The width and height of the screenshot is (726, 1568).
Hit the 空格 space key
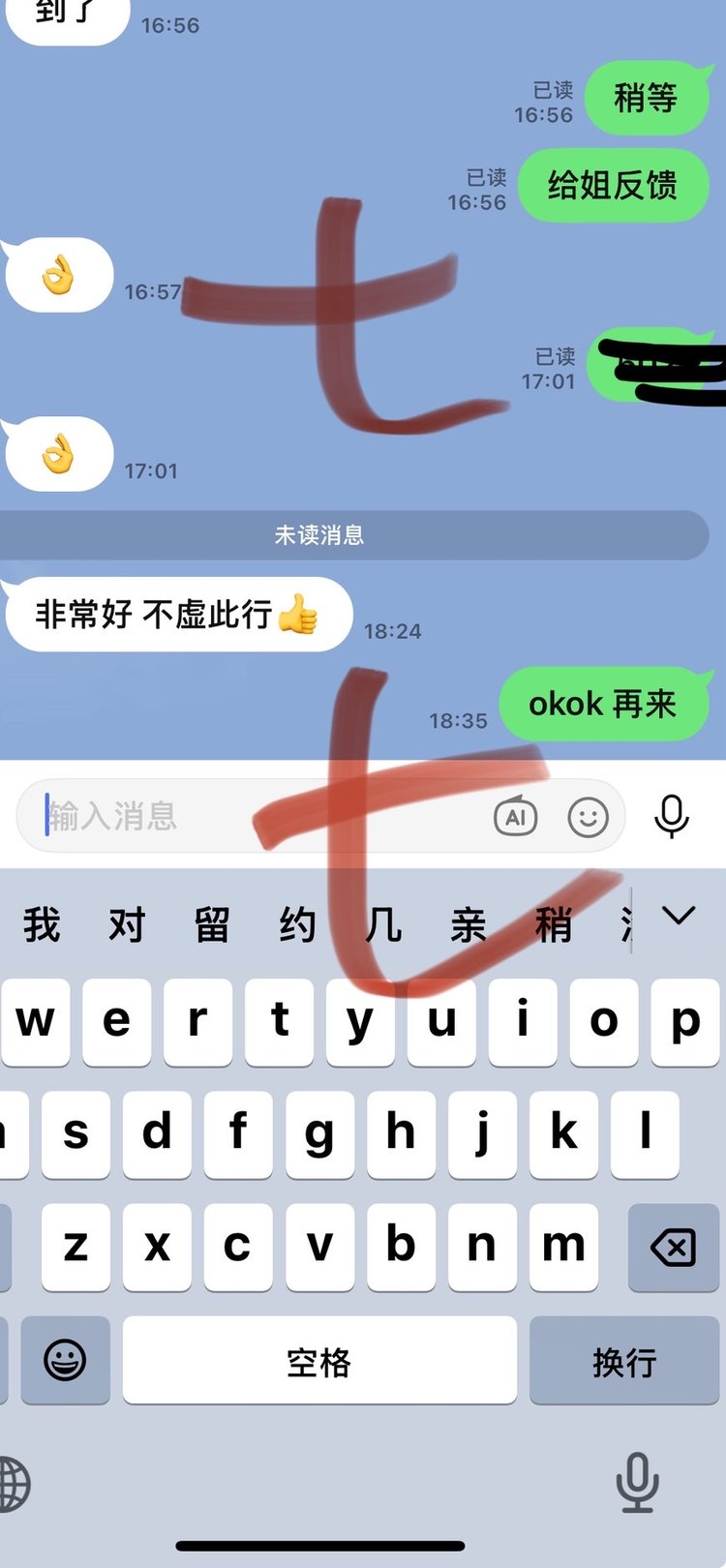tap(319, 1361)
